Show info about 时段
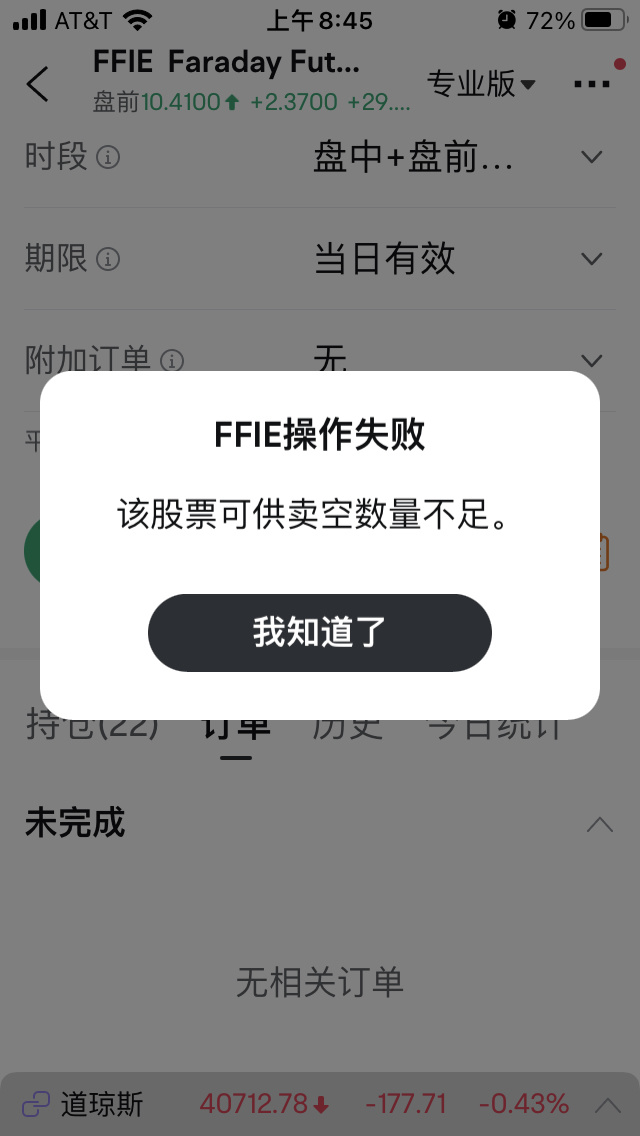This screenshot has height=1136, width=640. [108, 156]
